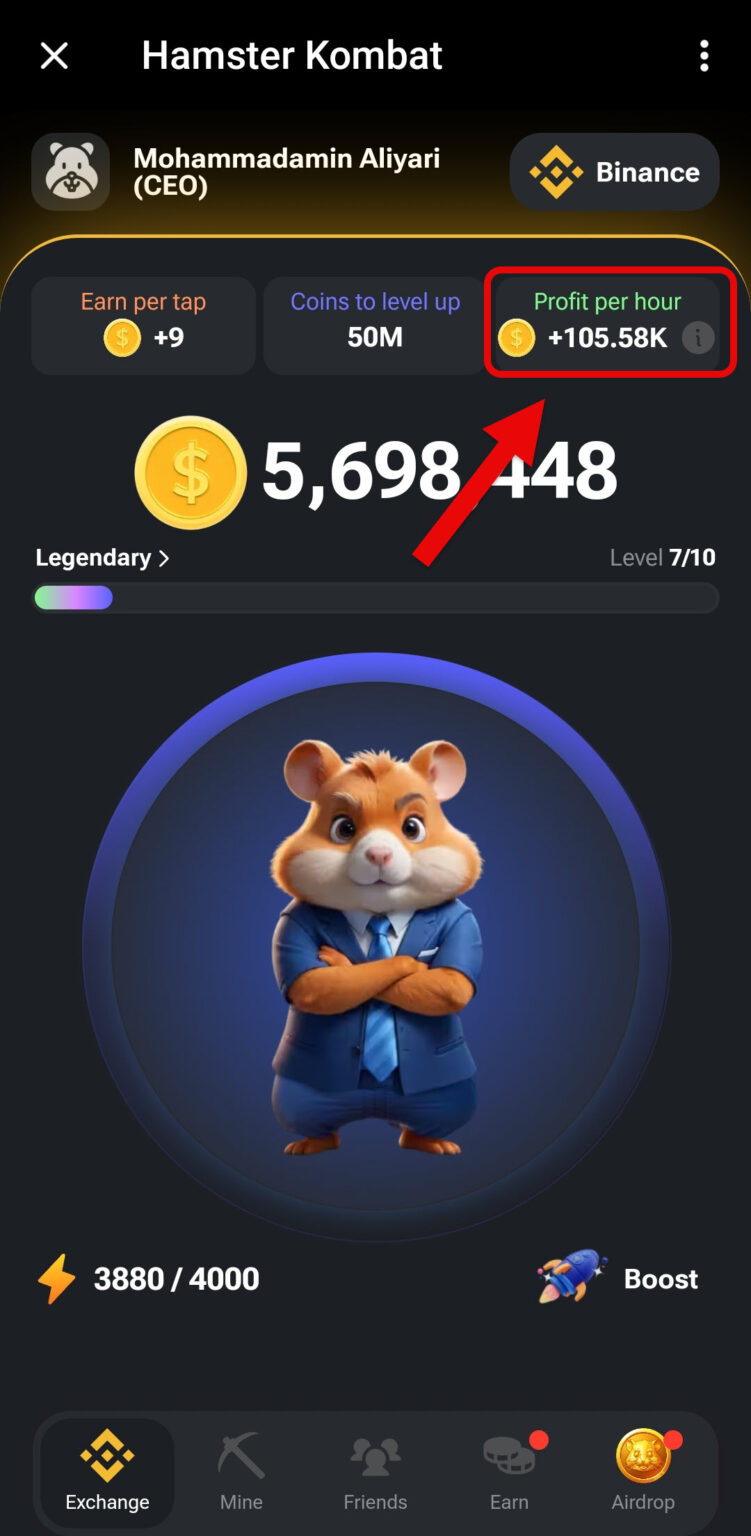751x1536 pixels.
Task: Switch to the Exchange tab
Action: point(107,1468)
